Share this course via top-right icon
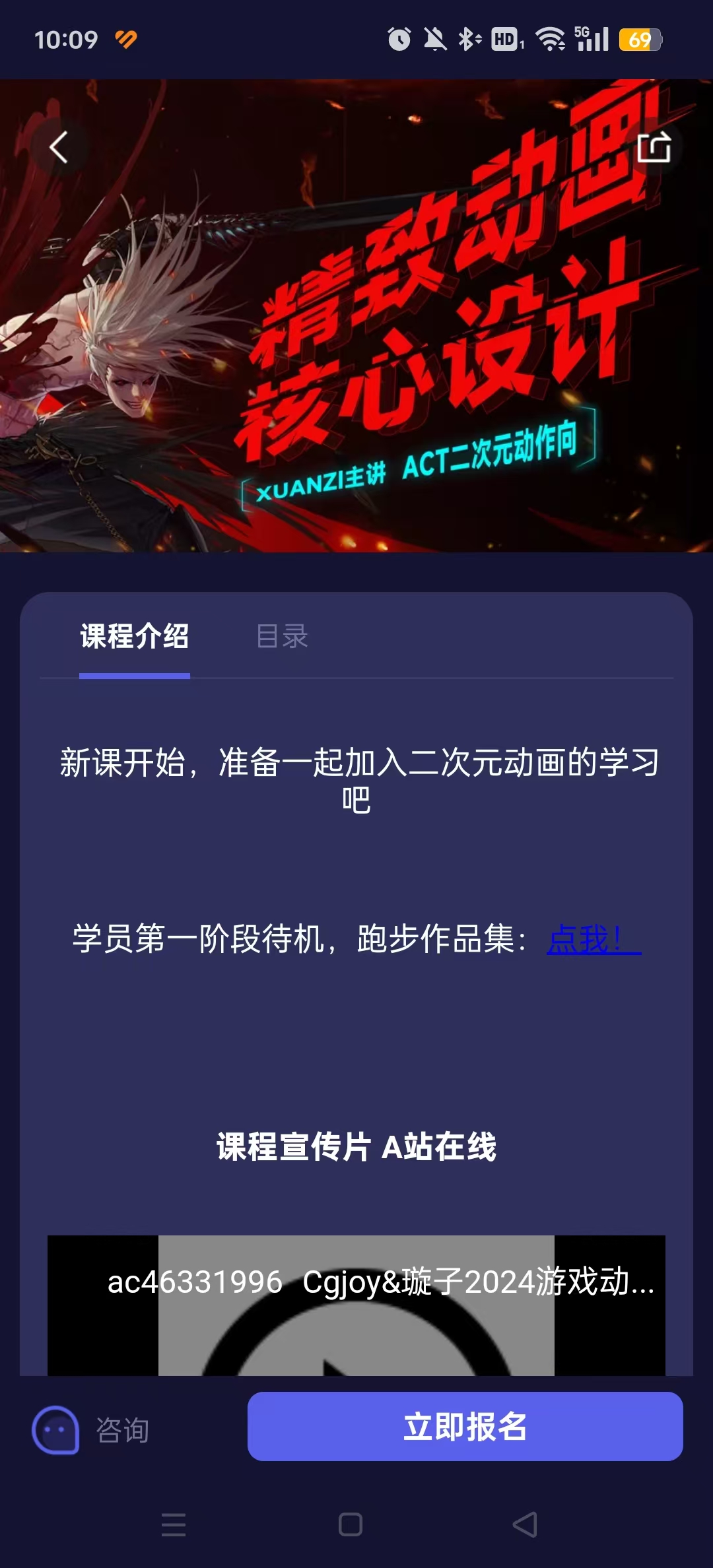Image resolution: width=713 pixels, height=1568 pixels. pyautogui.click(x=654, y=147)
